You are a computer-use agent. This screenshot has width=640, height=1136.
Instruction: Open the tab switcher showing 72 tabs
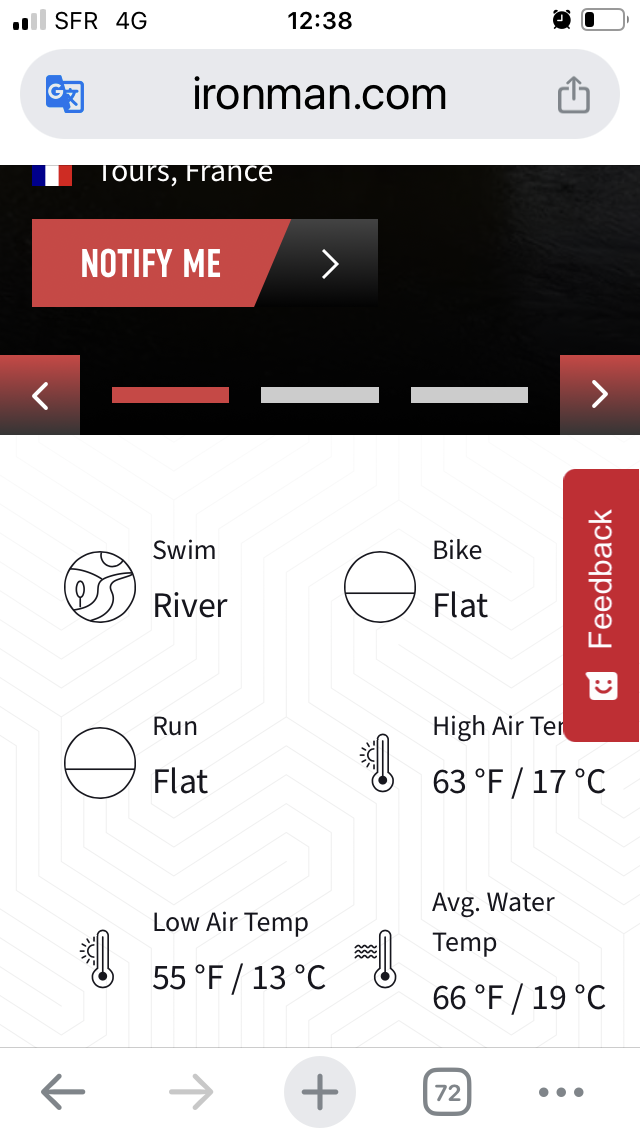point(447,1092)
